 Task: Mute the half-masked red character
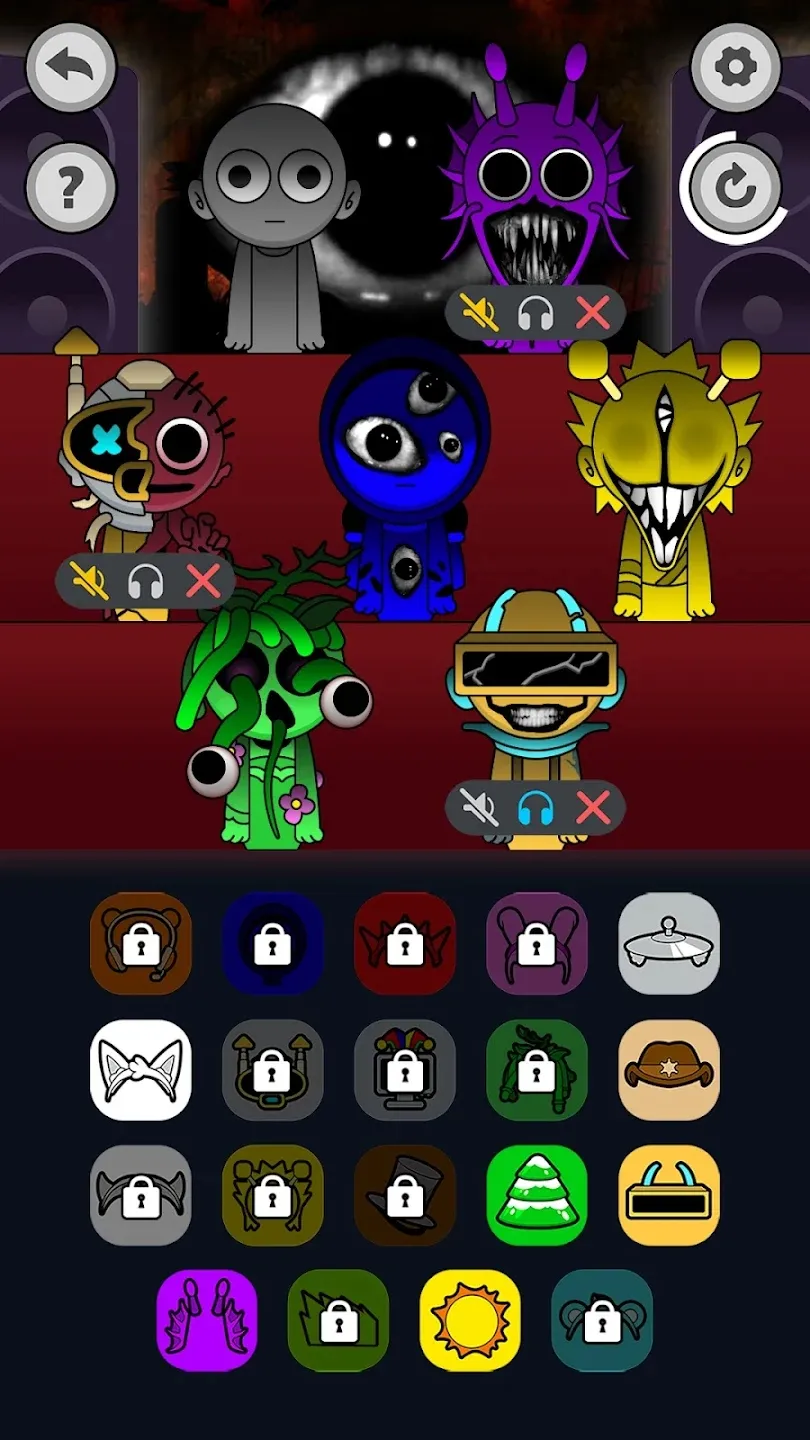point(89,581)
